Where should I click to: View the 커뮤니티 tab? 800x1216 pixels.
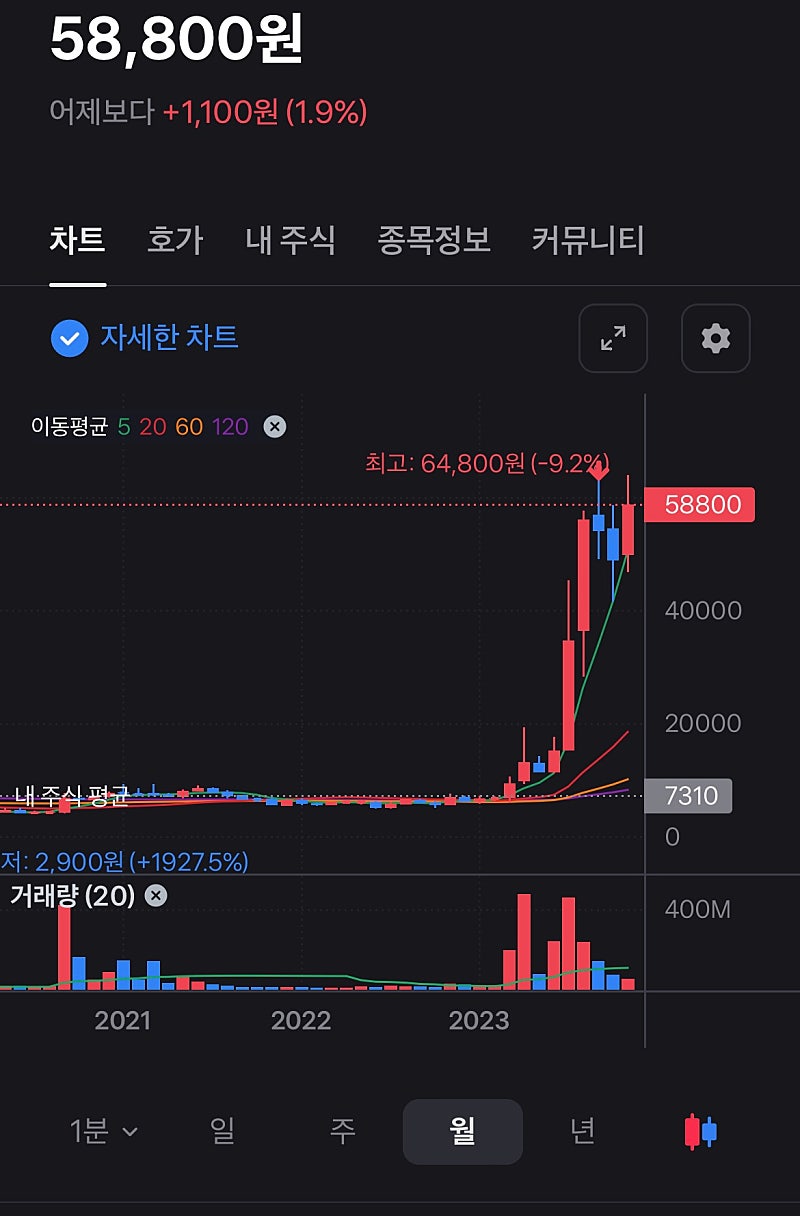[x=588, y=240]
